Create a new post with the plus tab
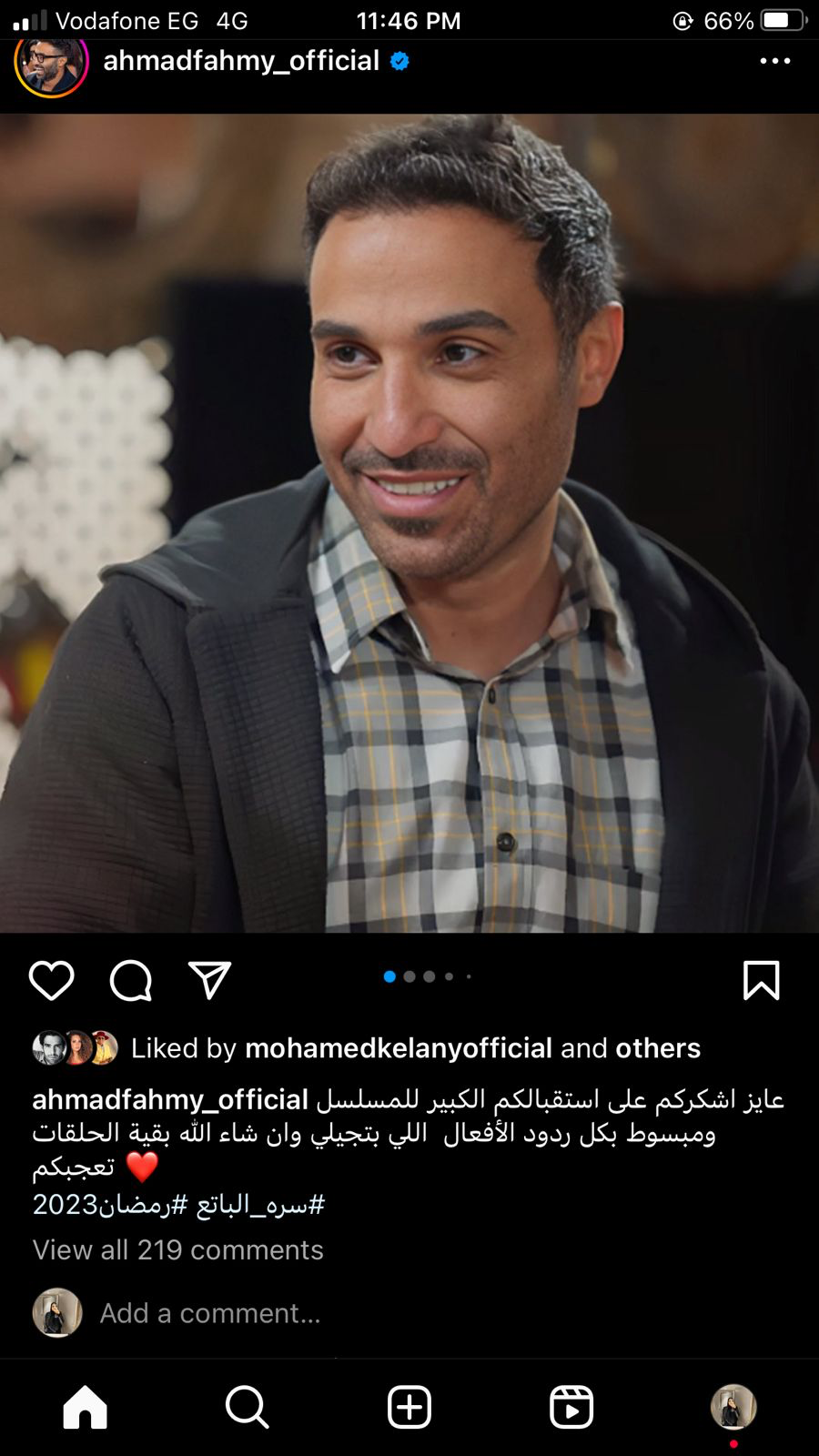The image size is (819, 1456). [x=409, y=1407]
